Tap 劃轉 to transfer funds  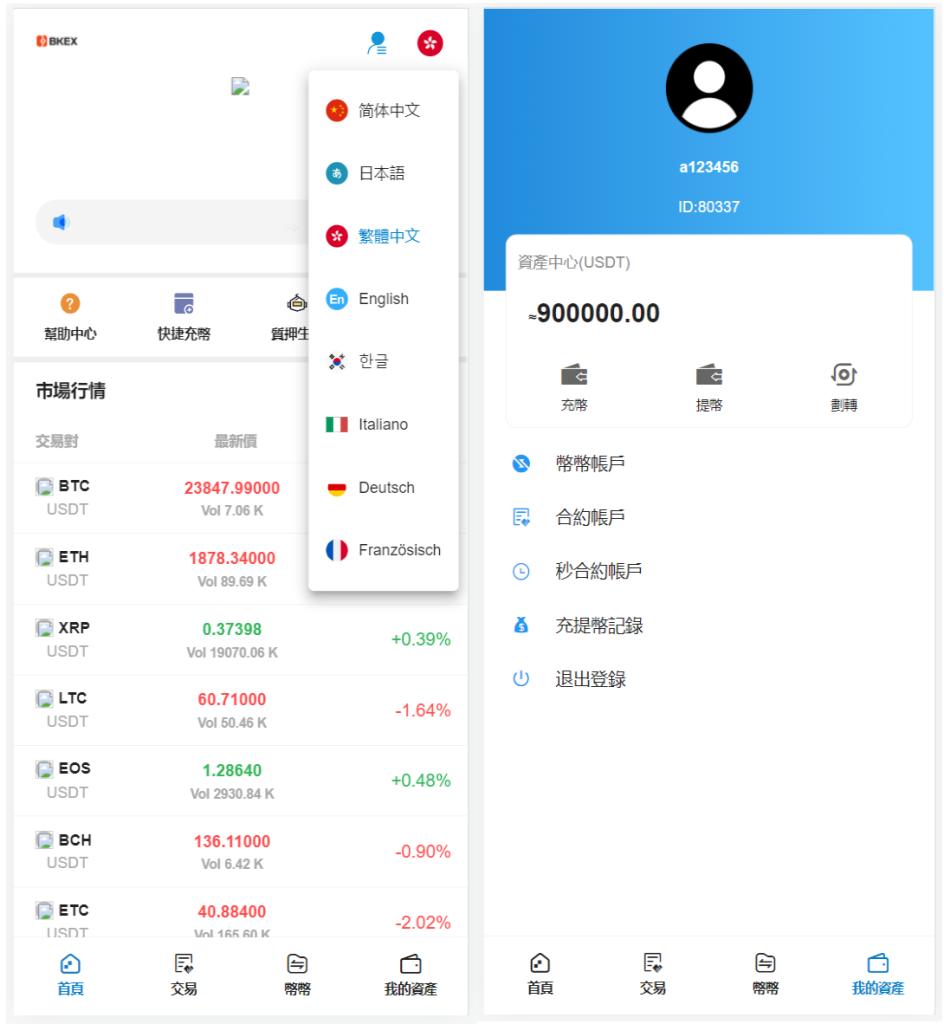tap(844, 388)
